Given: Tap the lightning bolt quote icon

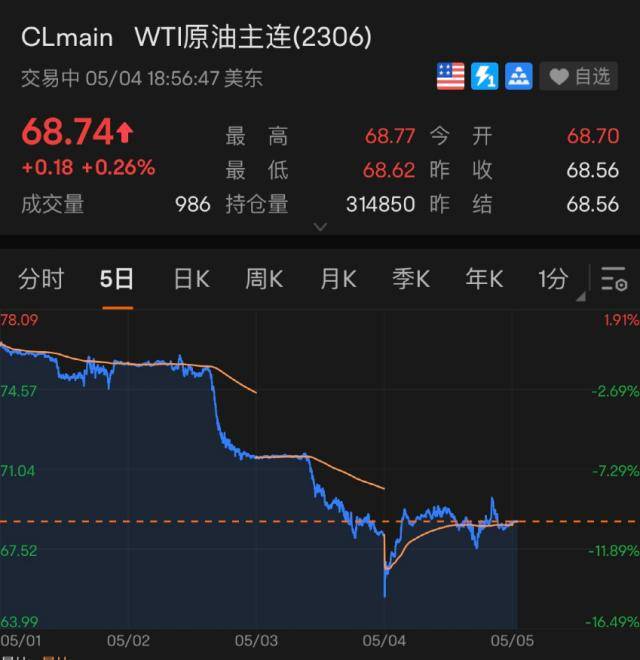Looking at the screenshot, I should 485,76.
